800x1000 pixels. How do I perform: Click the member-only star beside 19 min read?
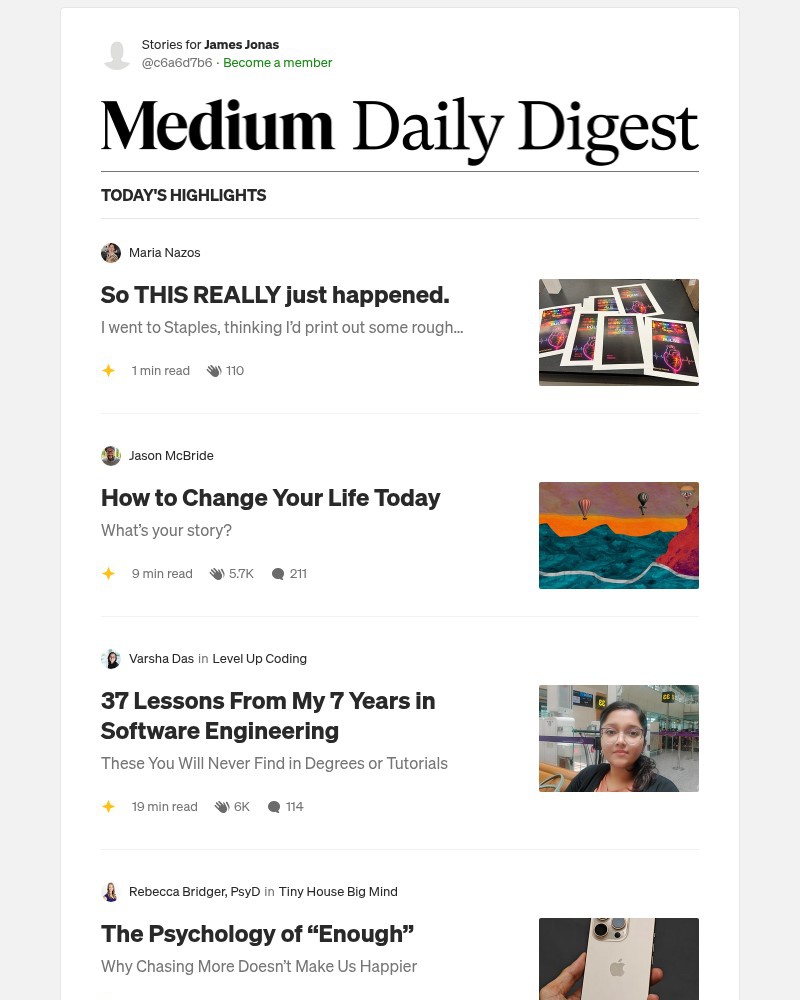click(x=108, y=806)
